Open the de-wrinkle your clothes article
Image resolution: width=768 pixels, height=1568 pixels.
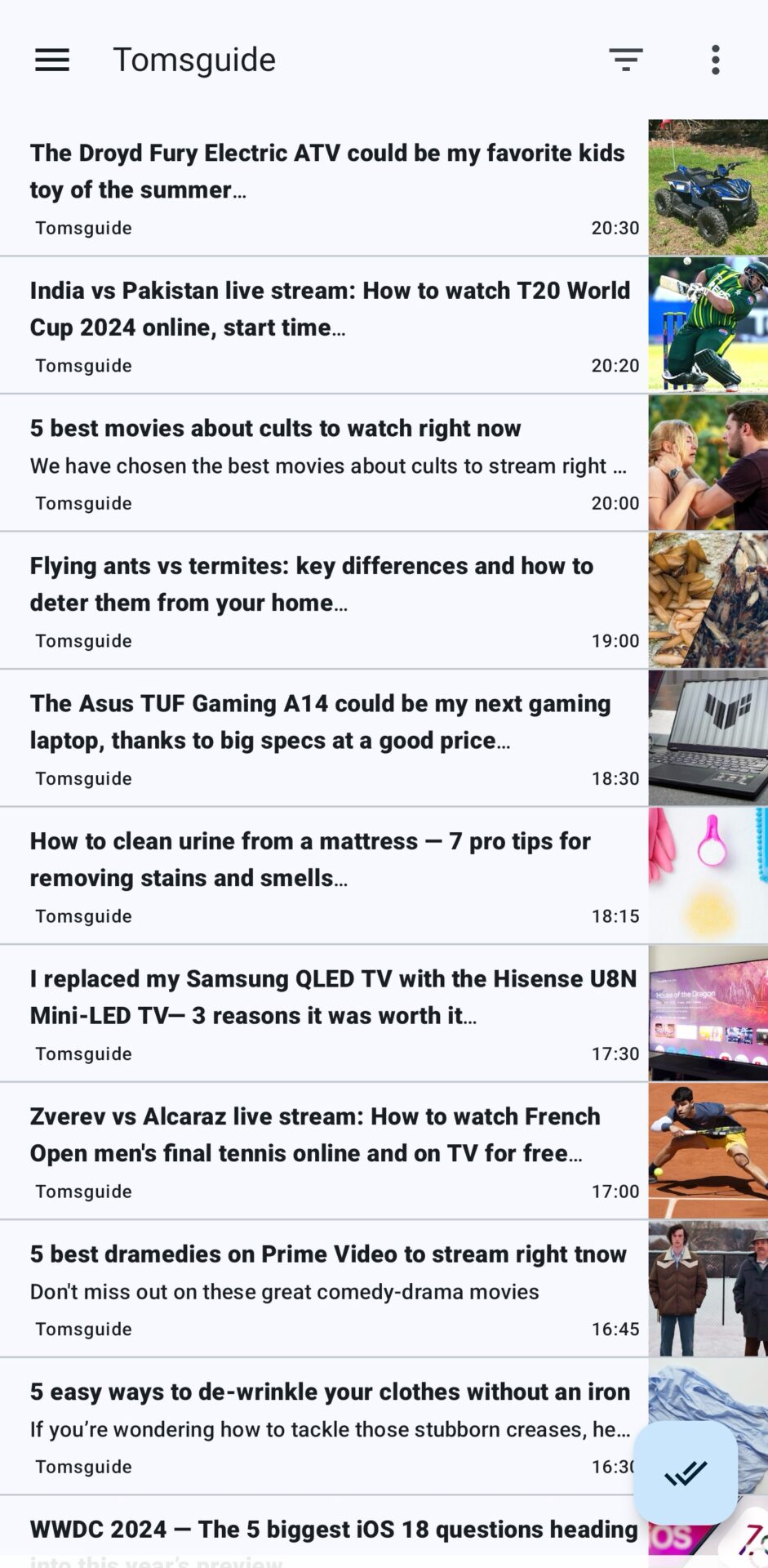pos(326,1410)
